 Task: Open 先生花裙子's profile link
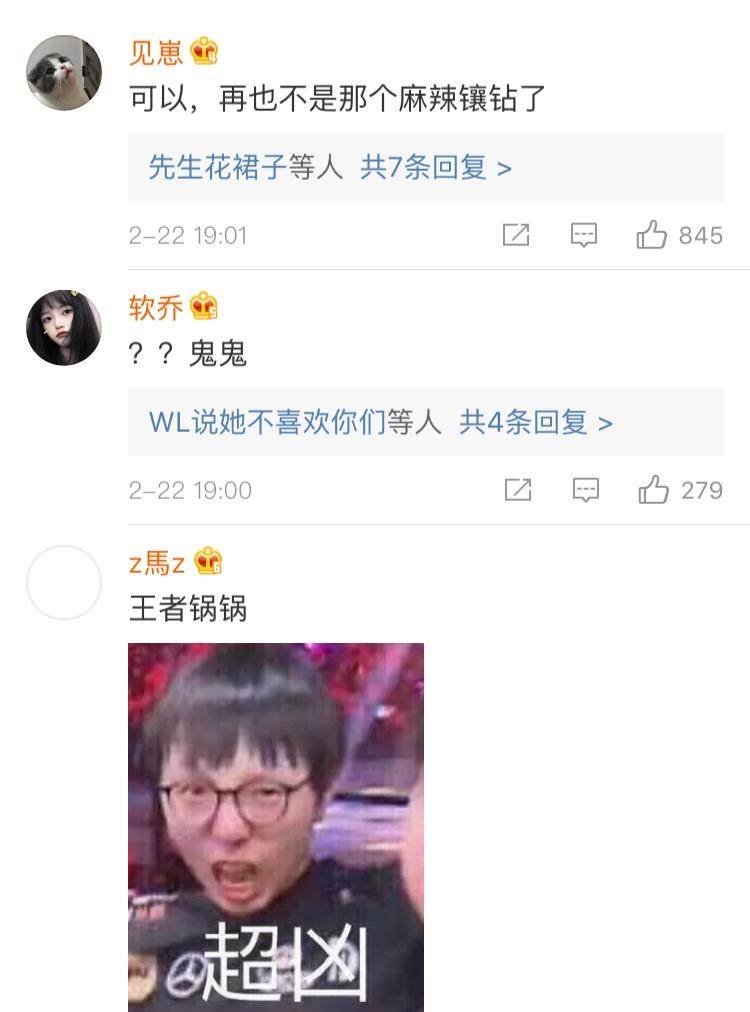coord(217,167)
